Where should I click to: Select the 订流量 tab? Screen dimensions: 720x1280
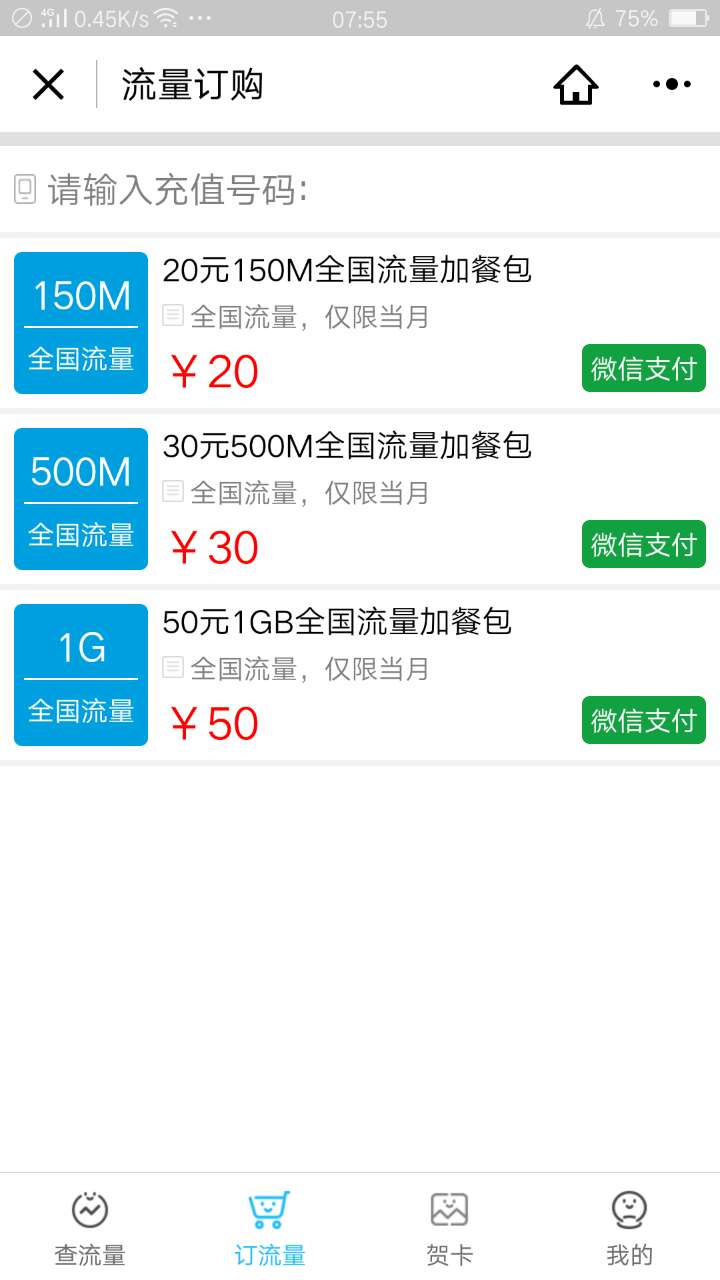point(270,1228)
